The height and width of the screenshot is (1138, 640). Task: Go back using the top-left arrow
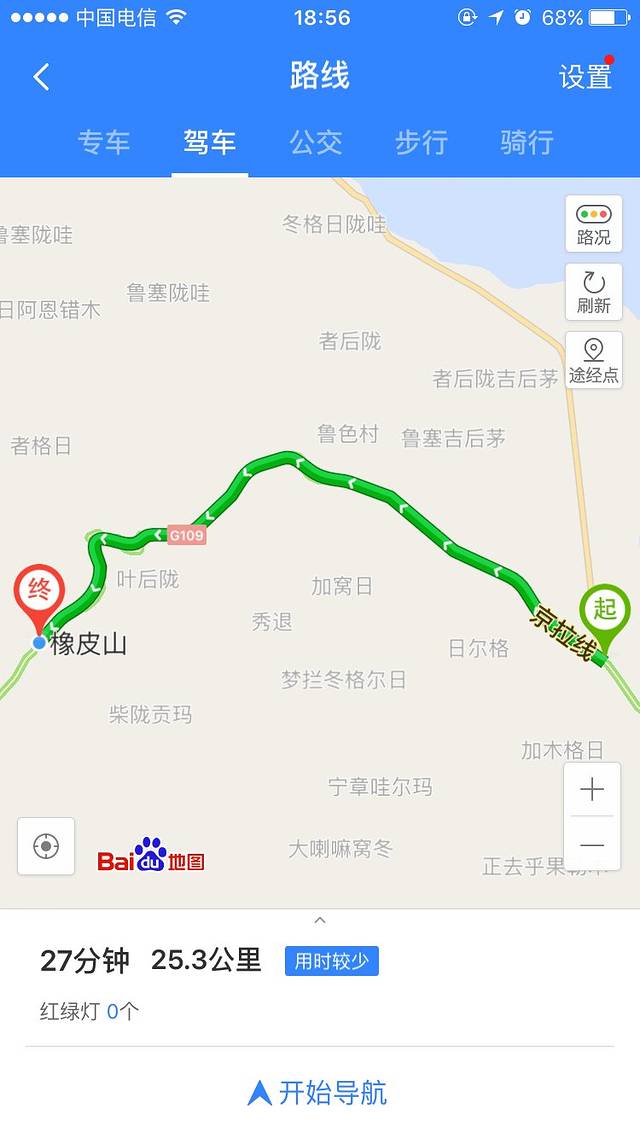tap(41, 77)
